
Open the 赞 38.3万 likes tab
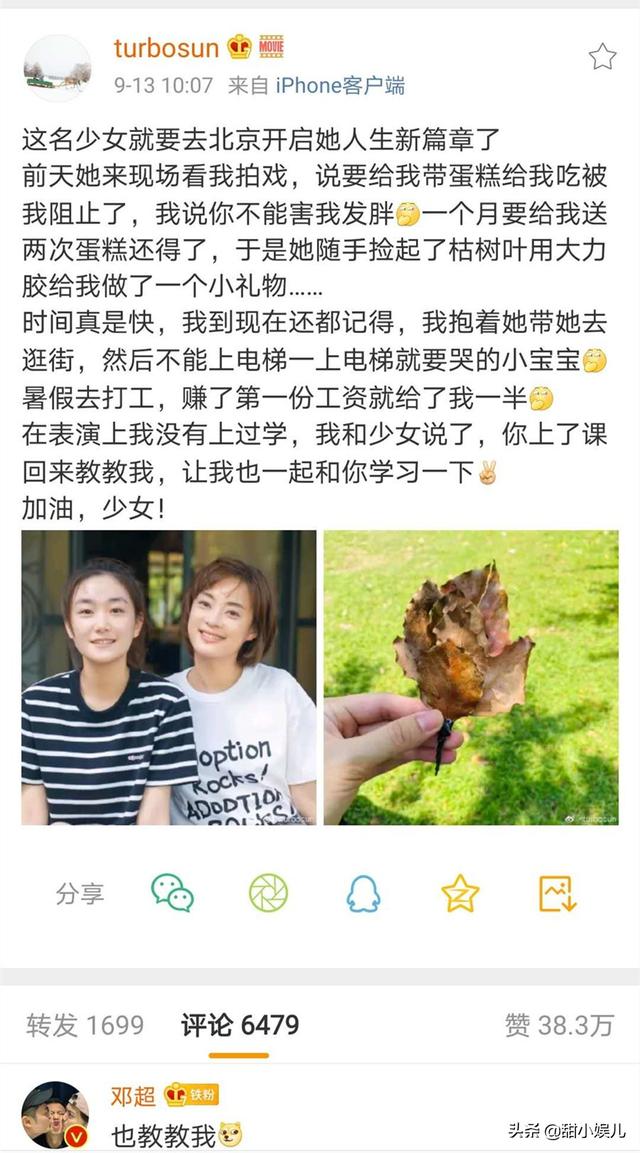tap(558, 1025)
